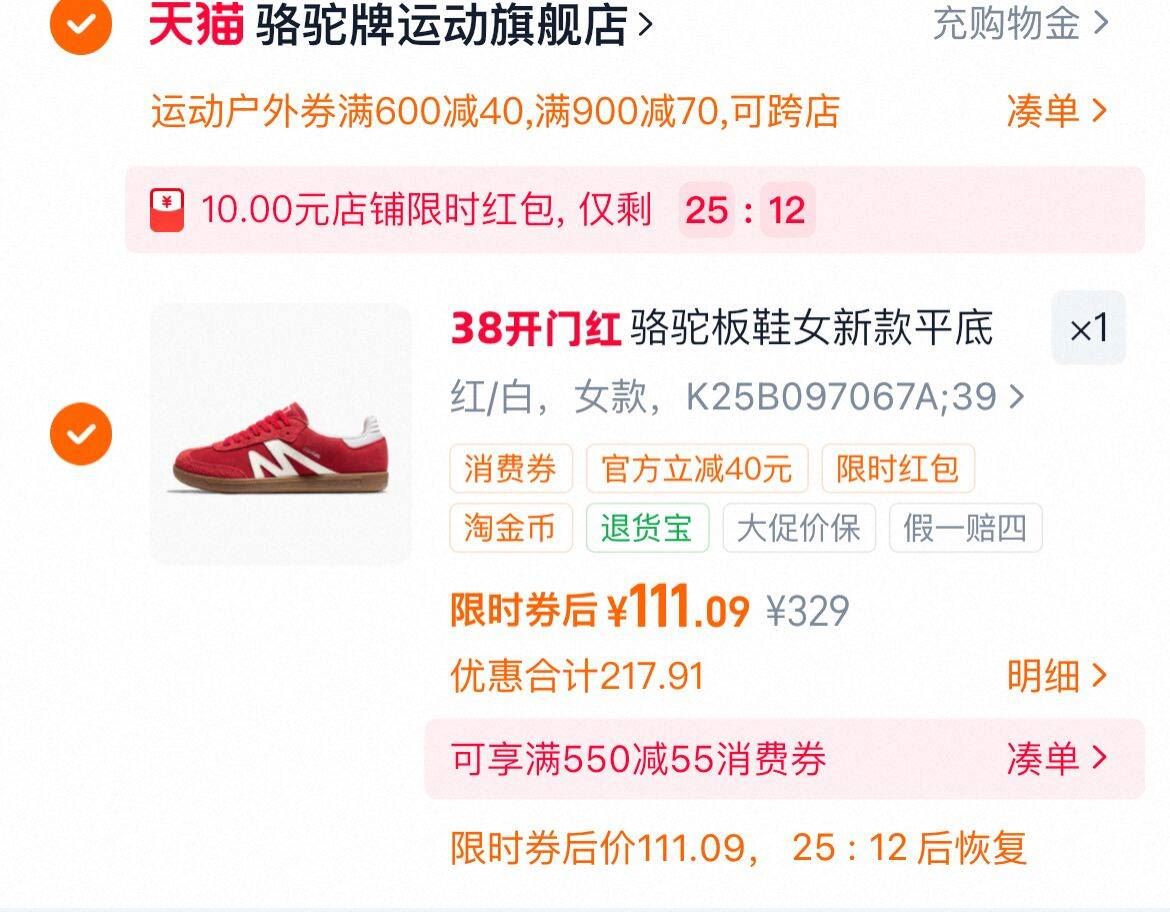1170x912 pixels.
Task: Open 充购物金 top-up link
Action: [x=1020, y=23]
